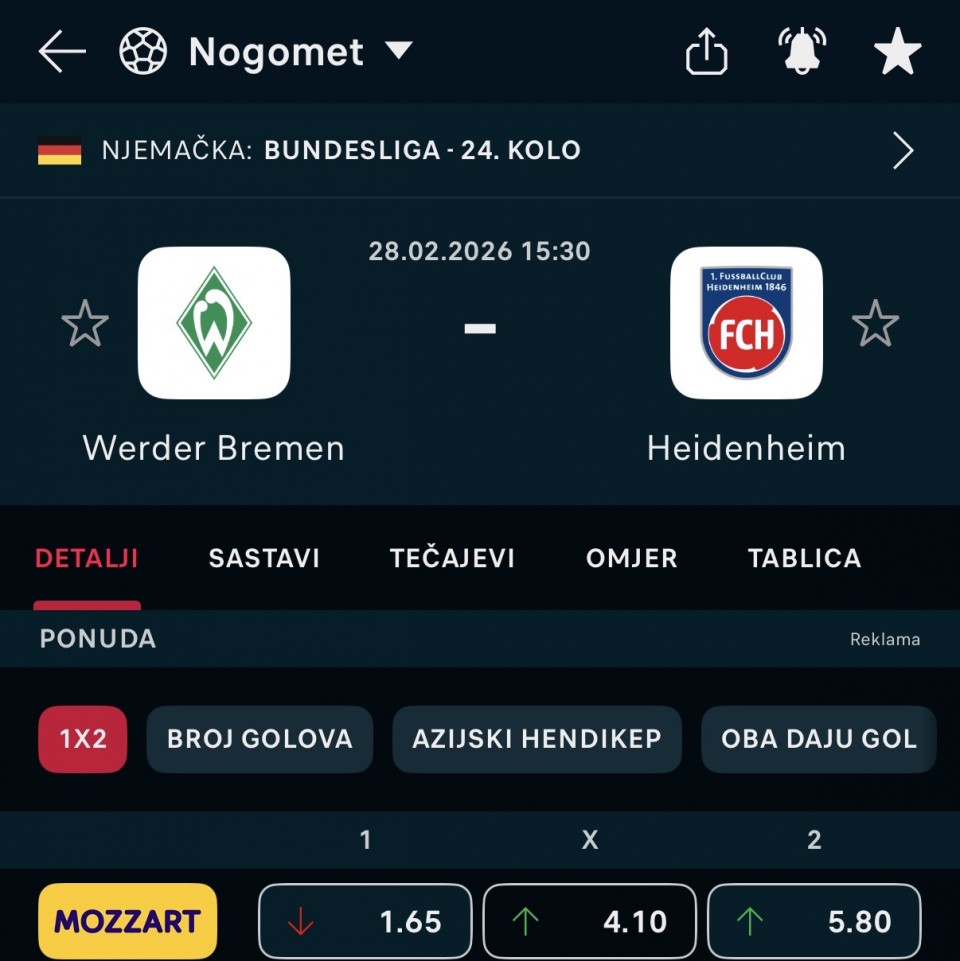Image resolution: width=960 pixels, height=961 pixels.
Task: Open the Bundesliga 24. kolo league page
Action: click(x=480, y=151)
